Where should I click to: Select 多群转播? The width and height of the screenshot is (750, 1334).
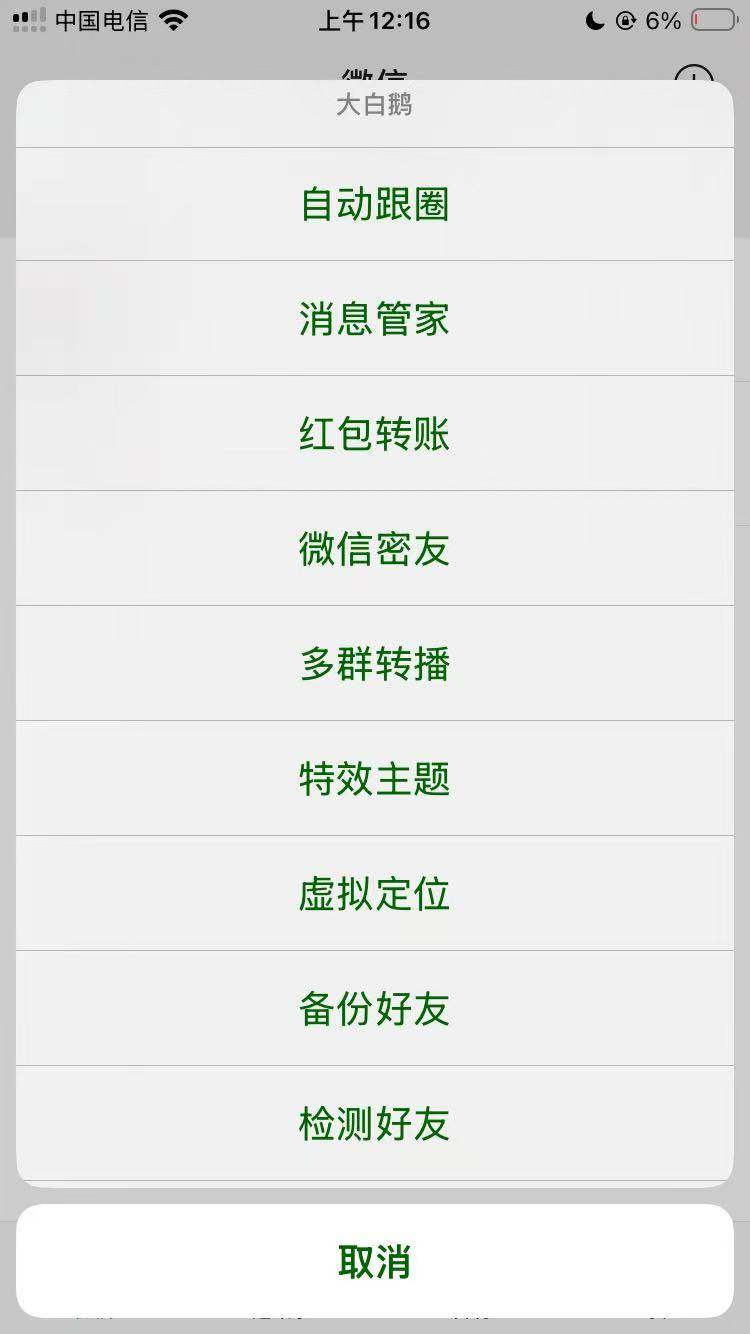coord(375,664)
